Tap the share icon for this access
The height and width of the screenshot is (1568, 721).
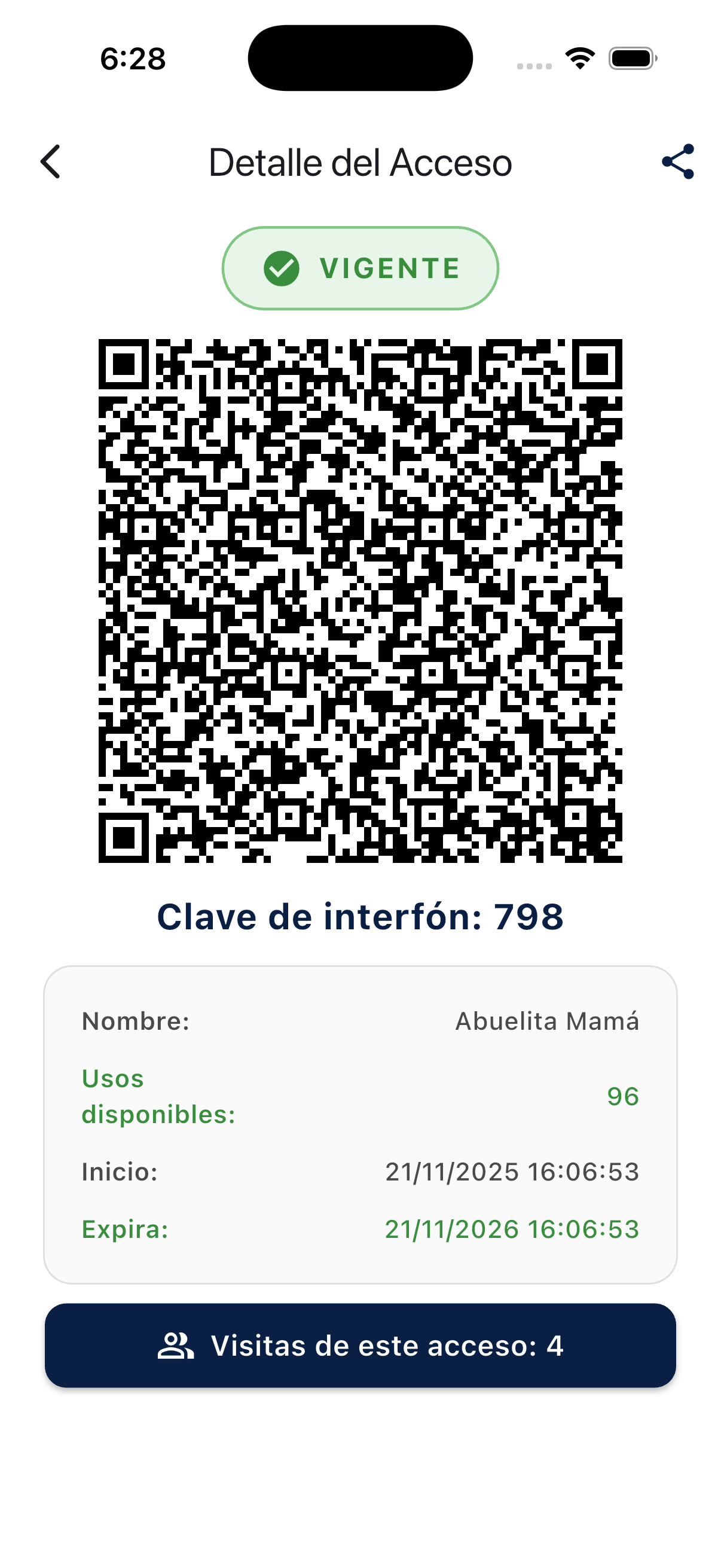678,161
